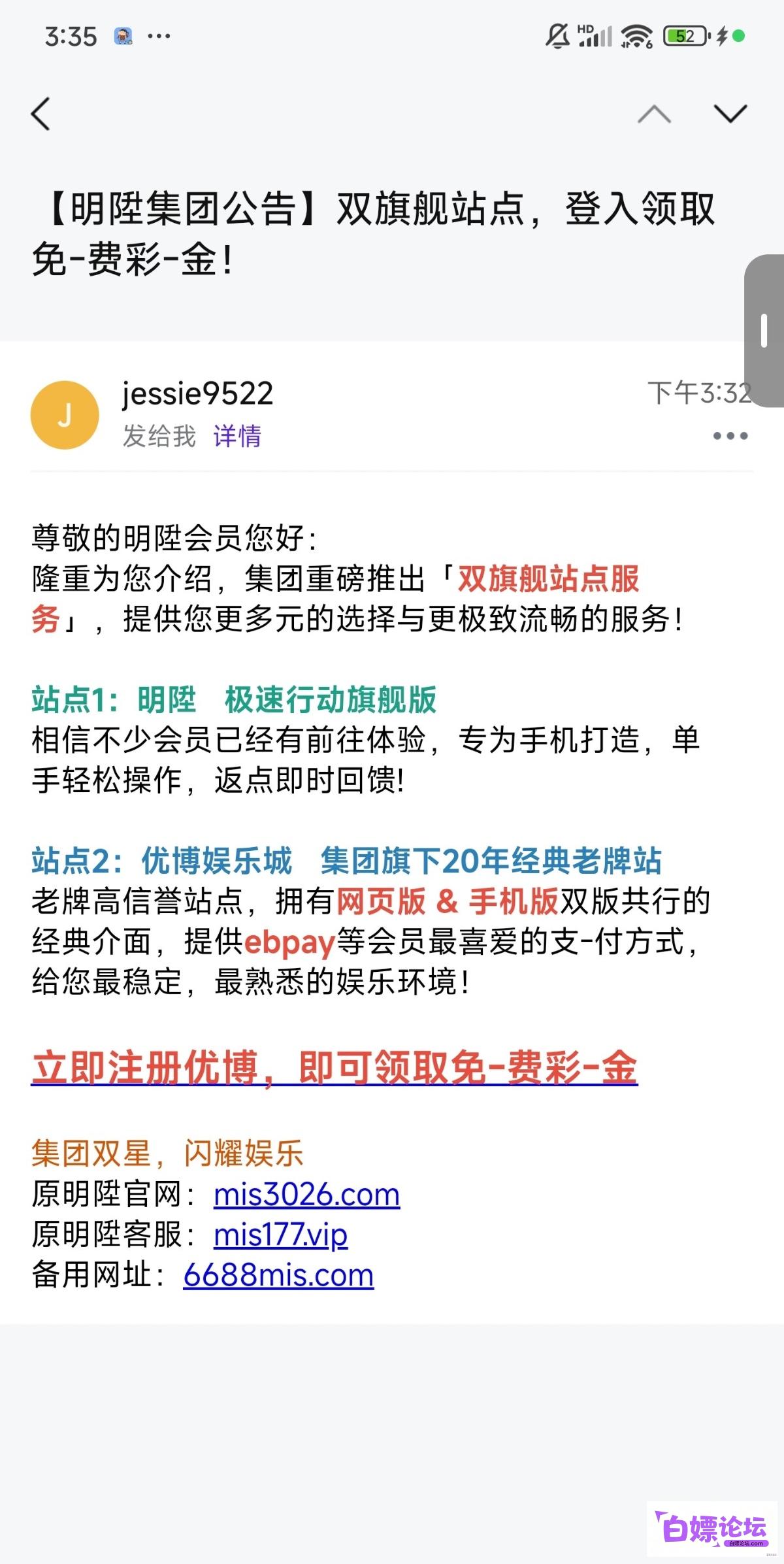
Task: Tap the jessie9522 sender avatar
Action: [x=65, y=415]
